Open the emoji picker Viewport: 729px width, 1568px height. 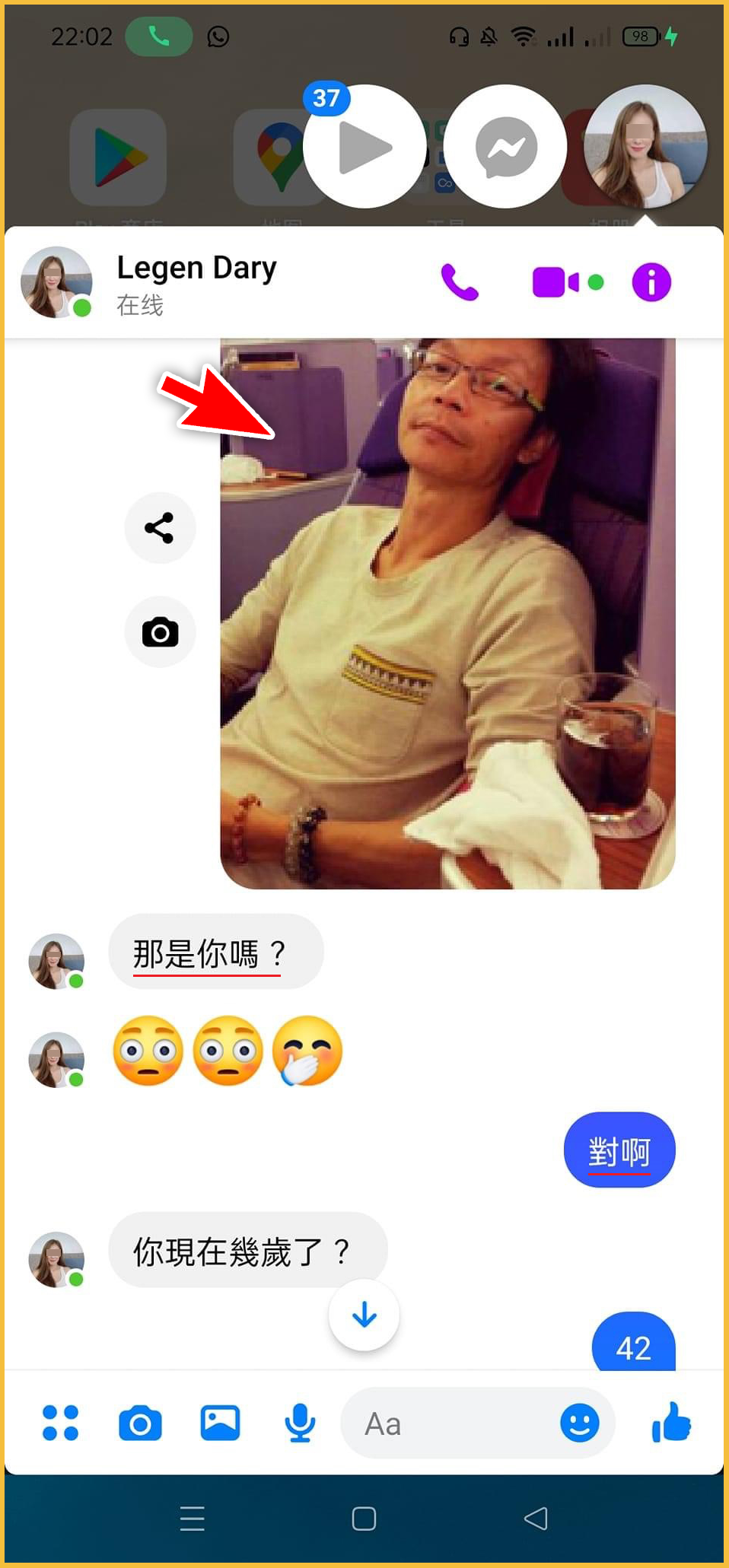579,1423
